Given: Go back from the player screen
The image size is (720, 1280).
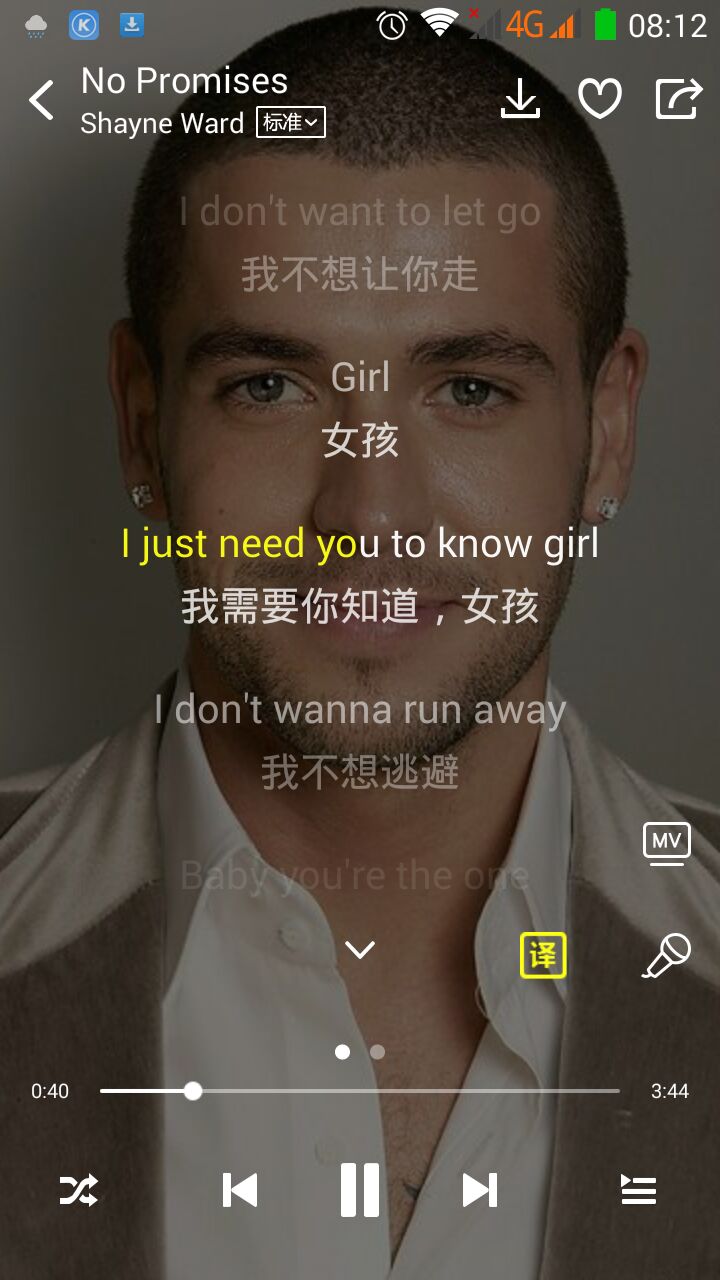Looking at the screenshot, I should click(x=41, y=101).
